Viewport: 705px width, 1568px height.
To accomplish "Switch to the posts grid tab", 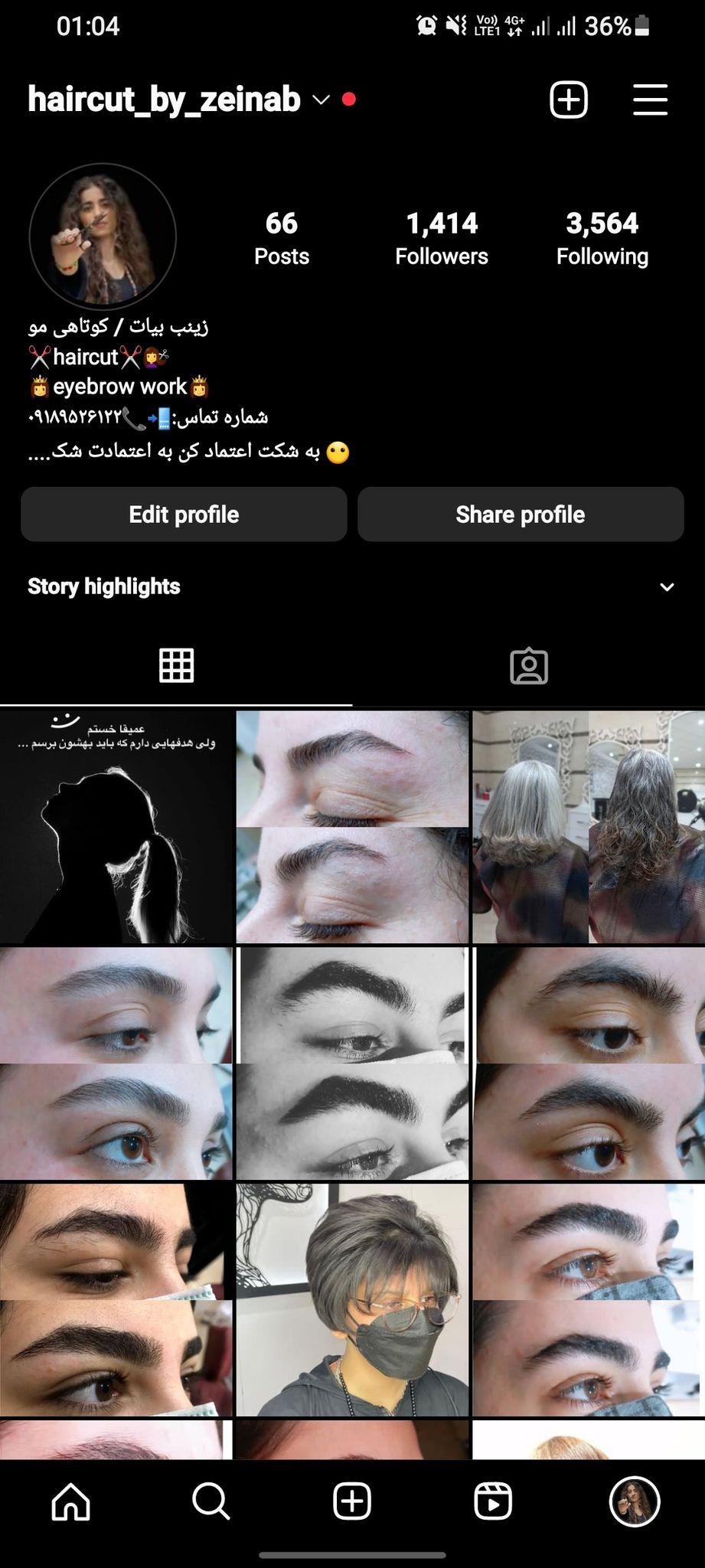I will click(x=176, y=665).
